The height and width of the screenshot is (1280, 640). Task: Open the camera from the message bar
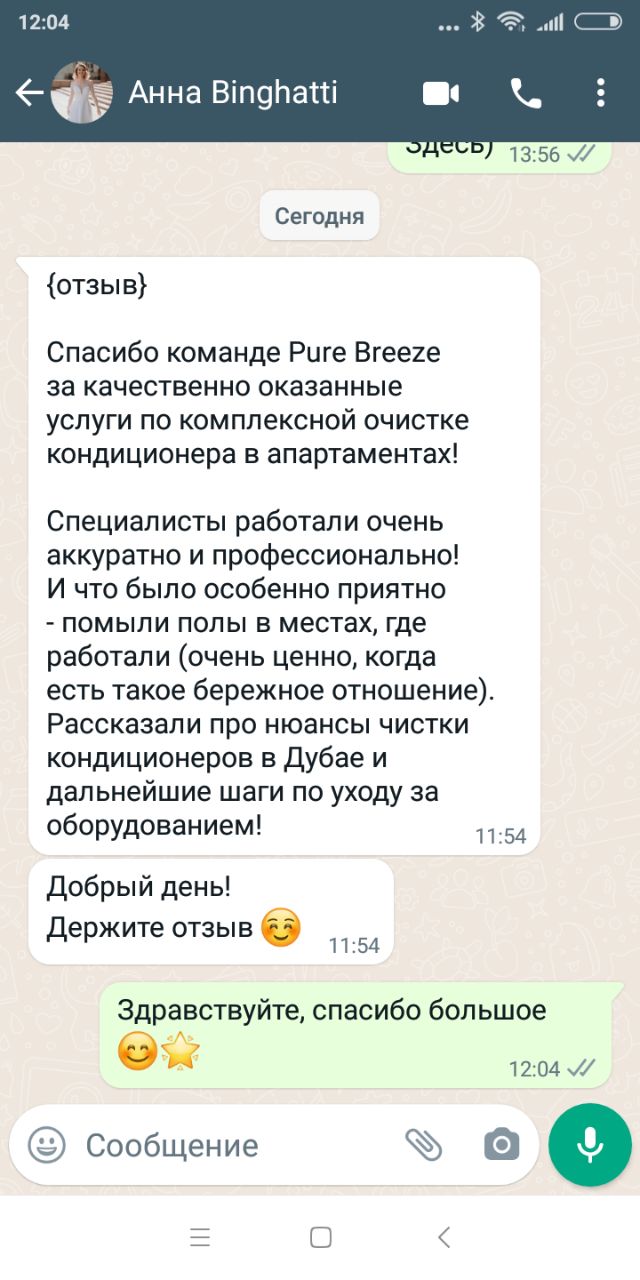coord(501,1145)
